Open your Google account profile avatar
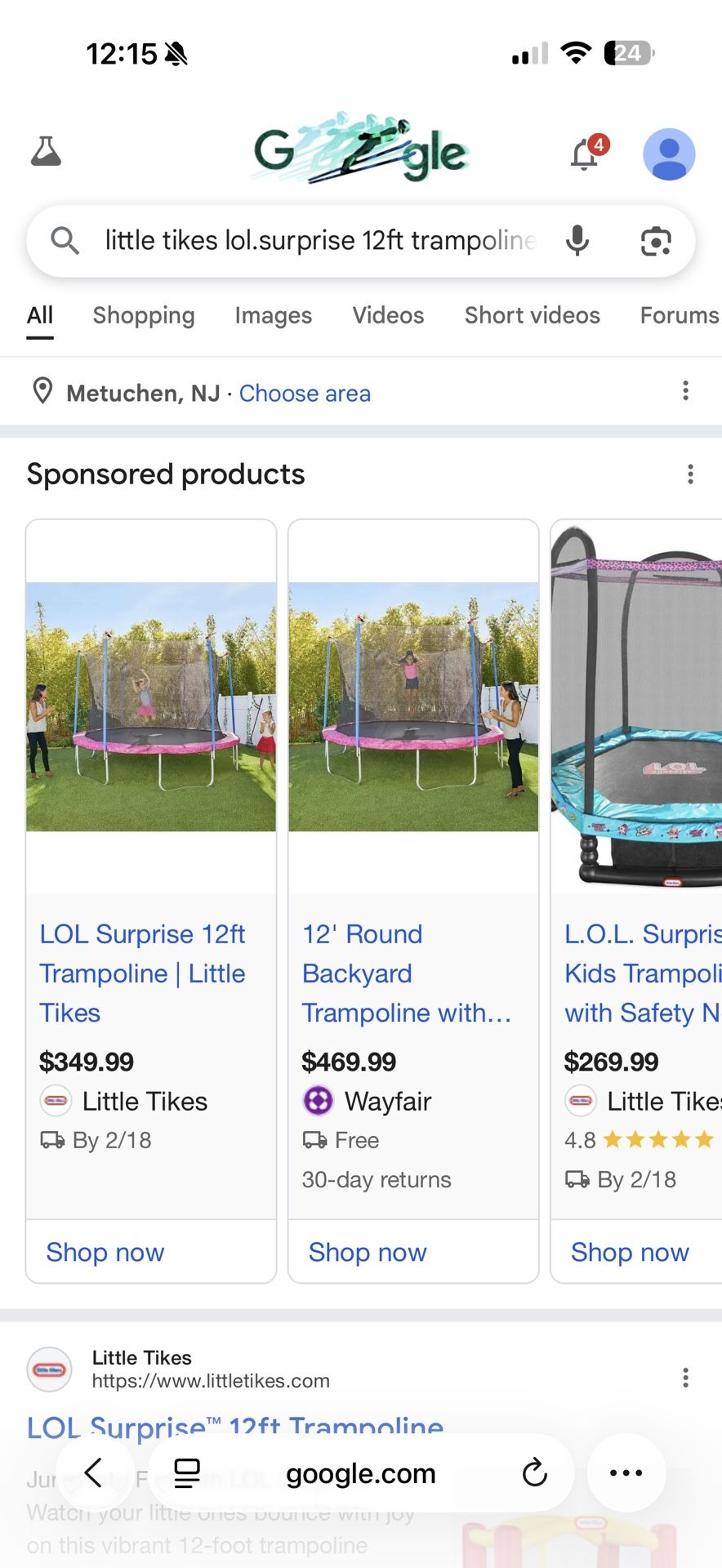Image resolution: width=722 pixels, height=1568 pixels. [x=668, y=154]
